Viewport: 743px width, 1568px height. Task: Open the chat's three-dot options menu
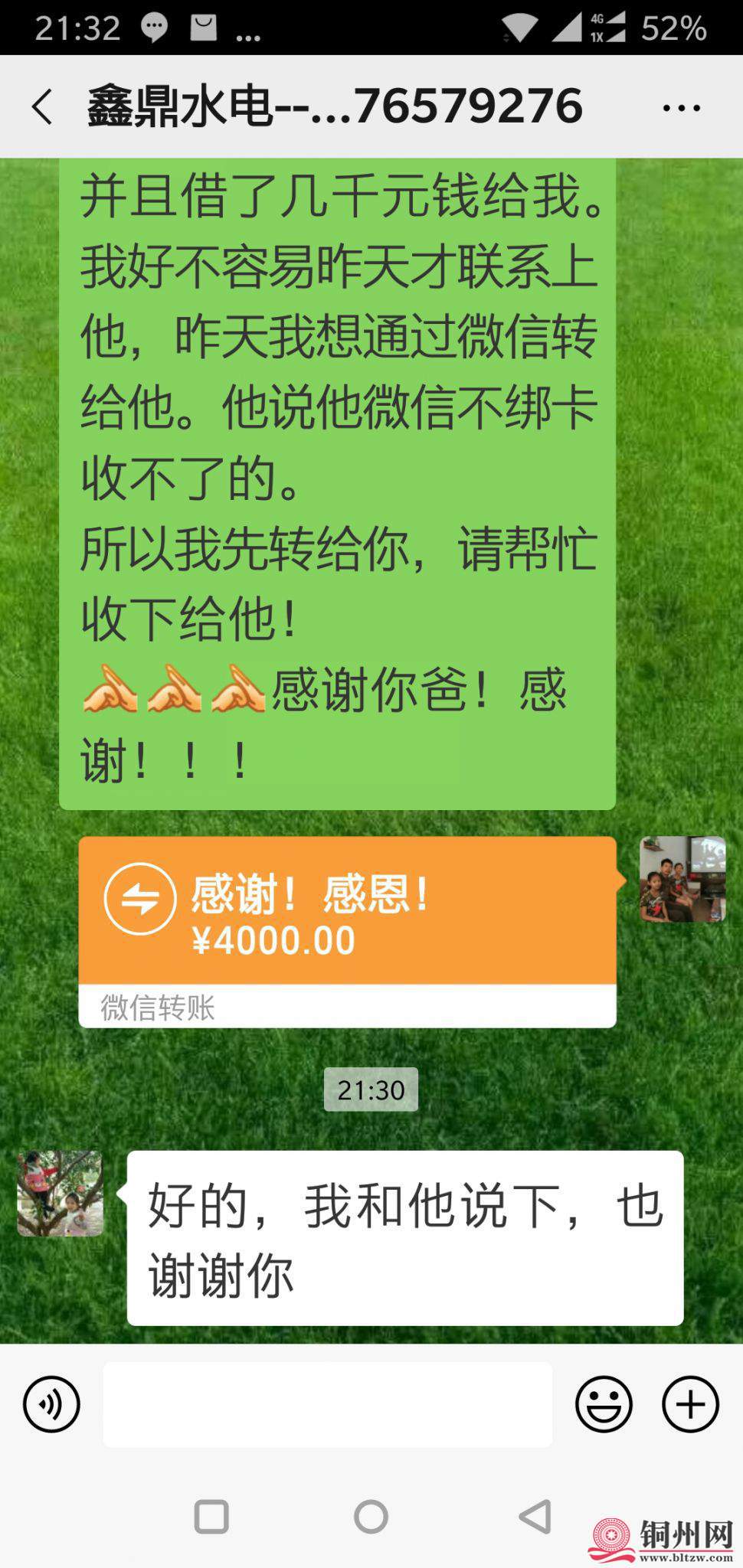point(681,107)
